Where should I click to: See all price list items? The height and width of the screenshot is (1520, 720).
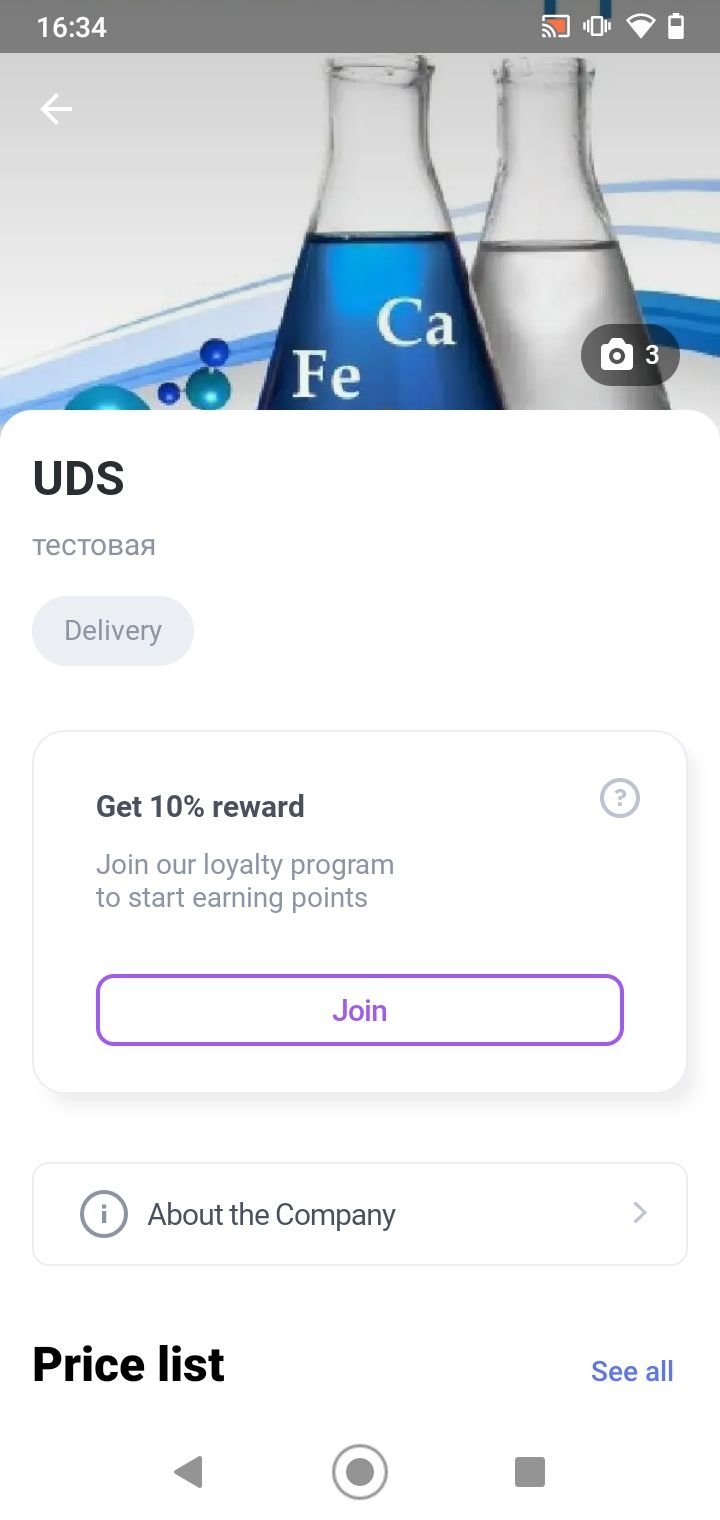632,1371
